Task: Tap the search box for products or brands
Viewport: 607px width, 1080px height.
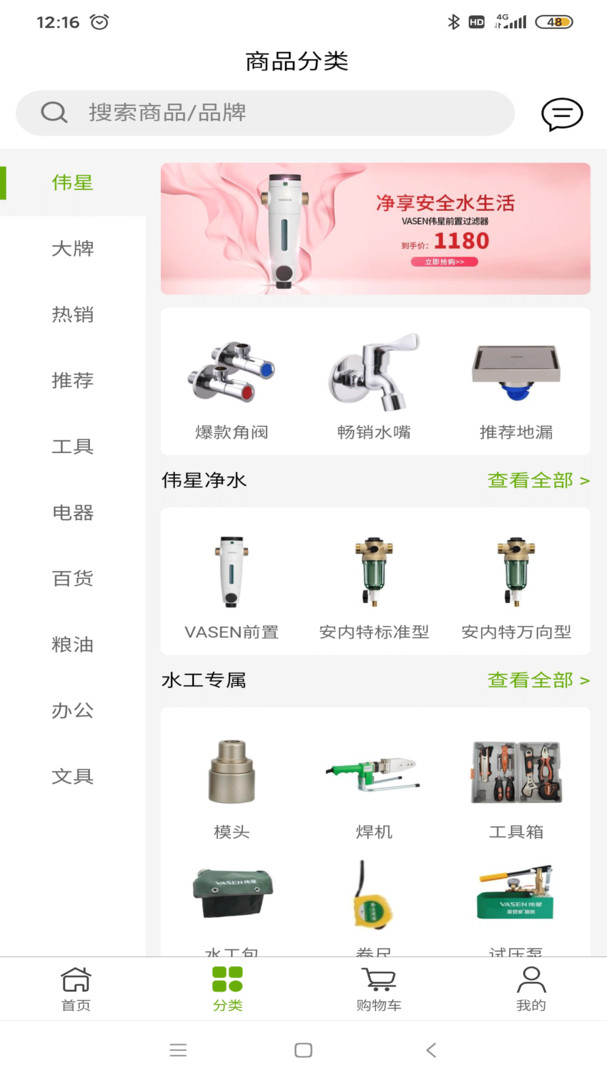Action: tap(265, 113)
